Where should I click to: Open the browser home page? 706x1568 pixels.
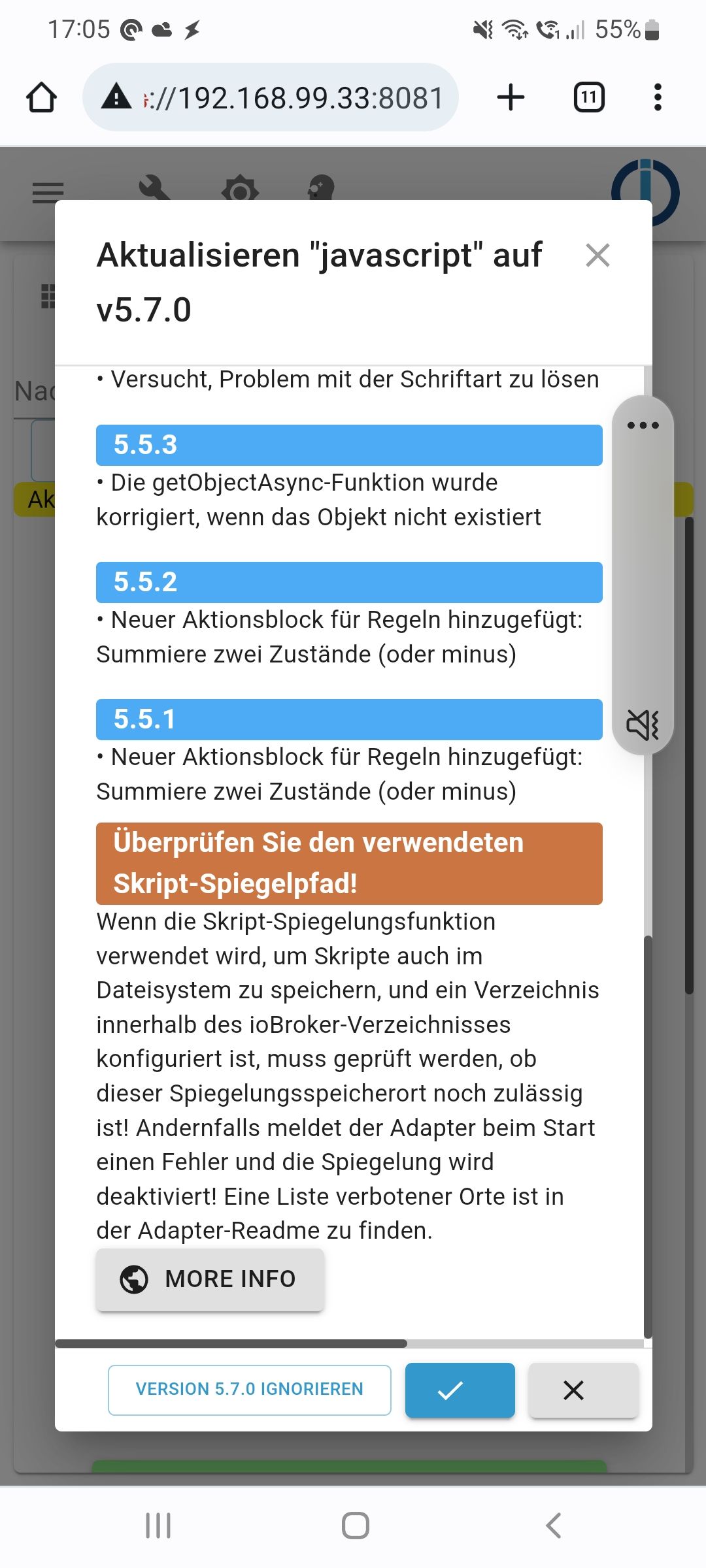pos(41,97)
